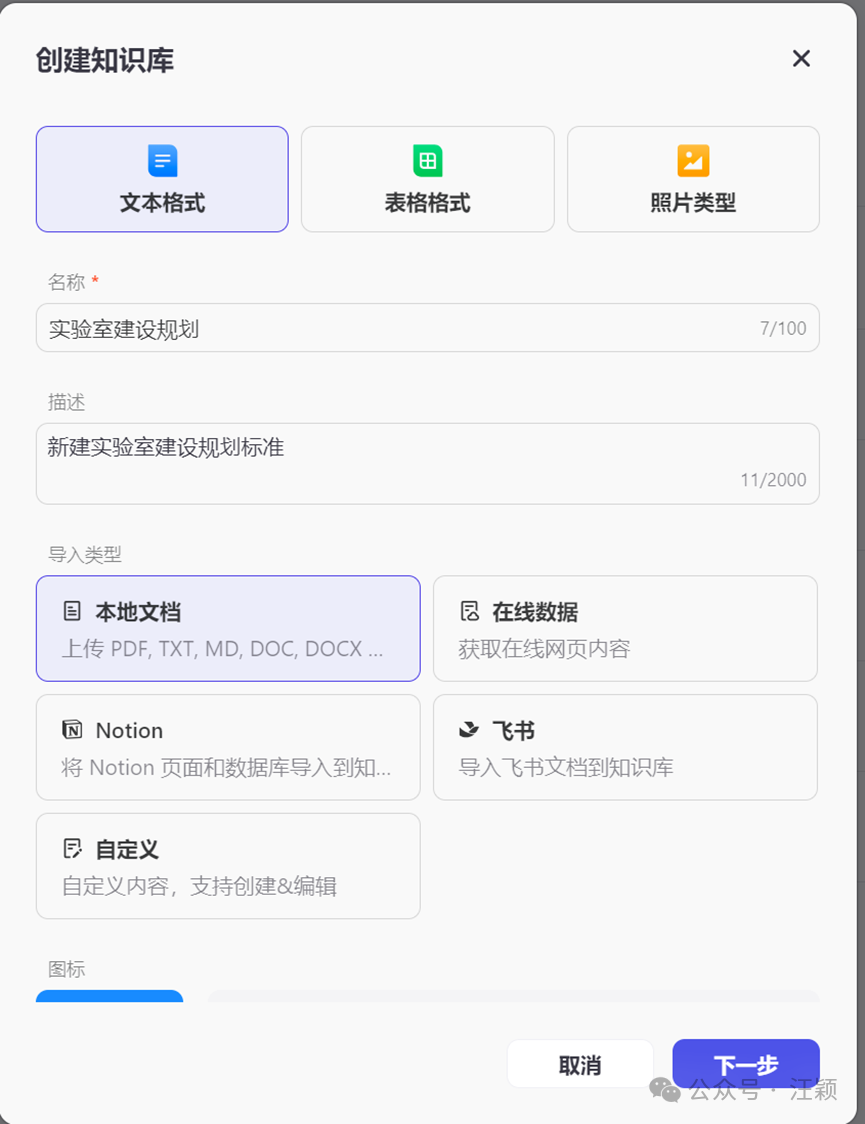This screenshot has width=865, height=1124.
Task: Choose 在线数据 as import source
Action: (x=625, y=628)
